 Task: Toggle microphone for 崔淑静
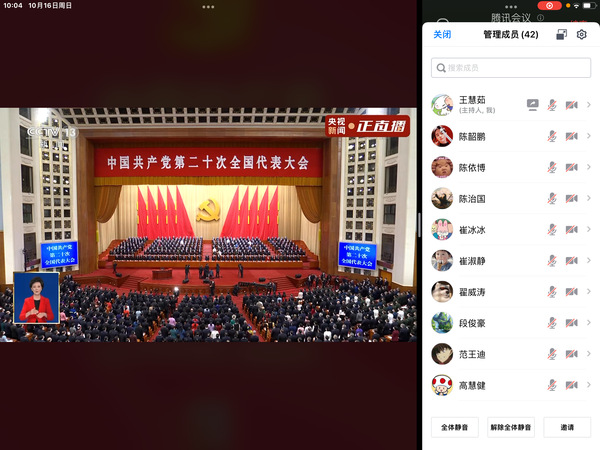(x=552, y=260)
